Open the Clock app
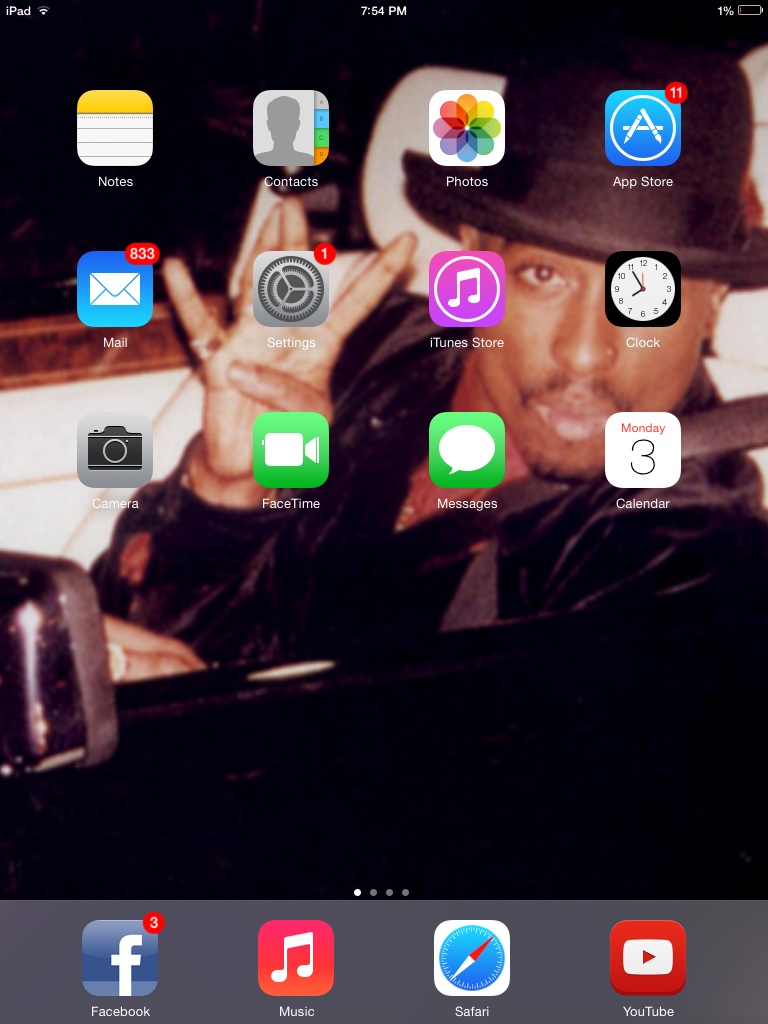 pos(643,289)
